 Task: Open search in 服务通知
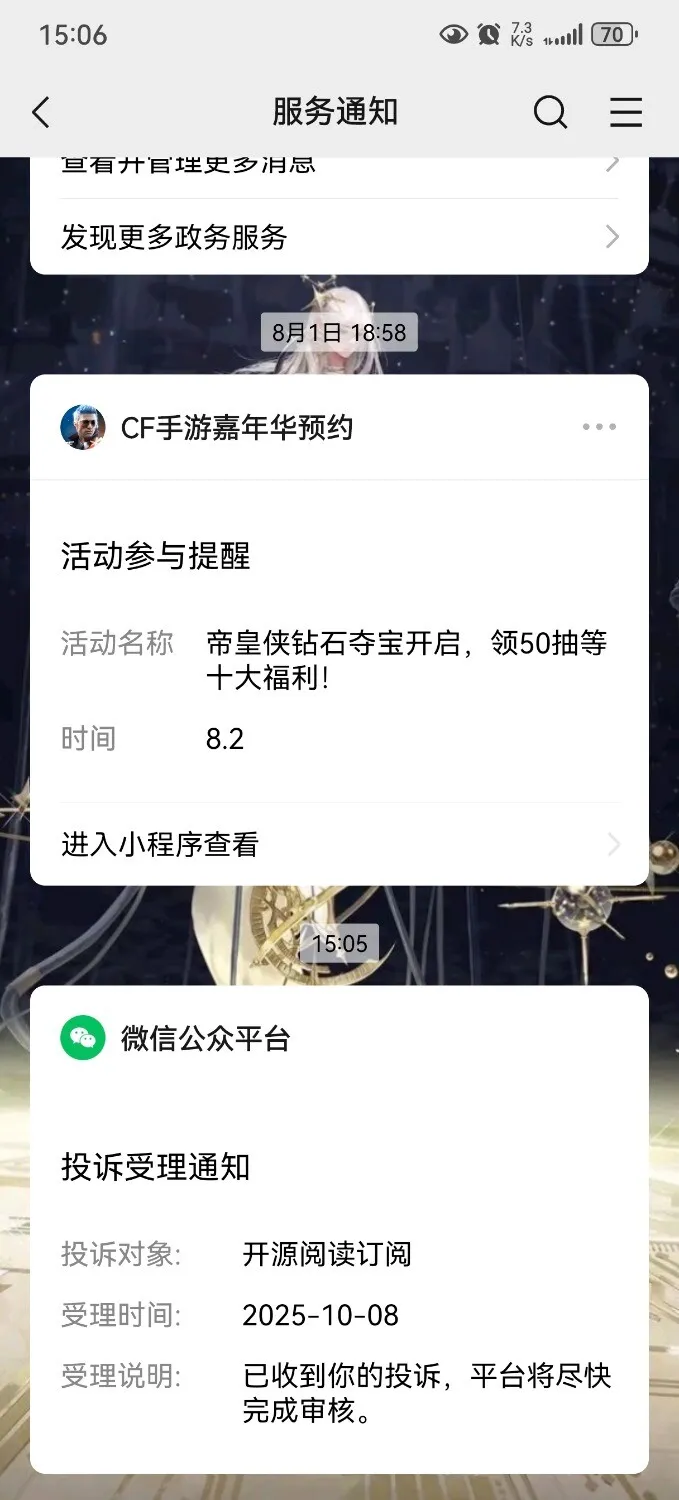[x=550, y=112]
